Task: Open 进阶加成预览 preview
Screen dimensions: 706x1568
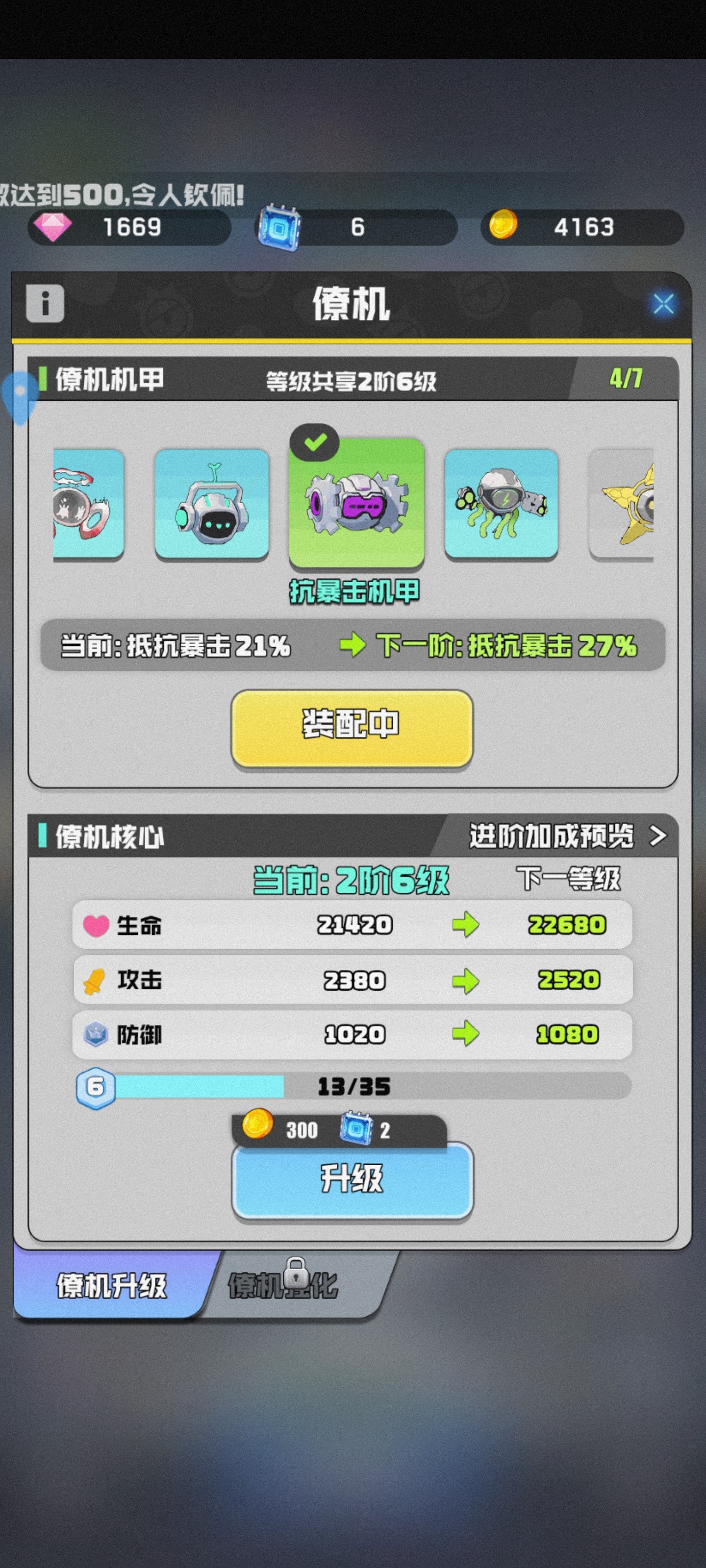Action: pos(566,836)
